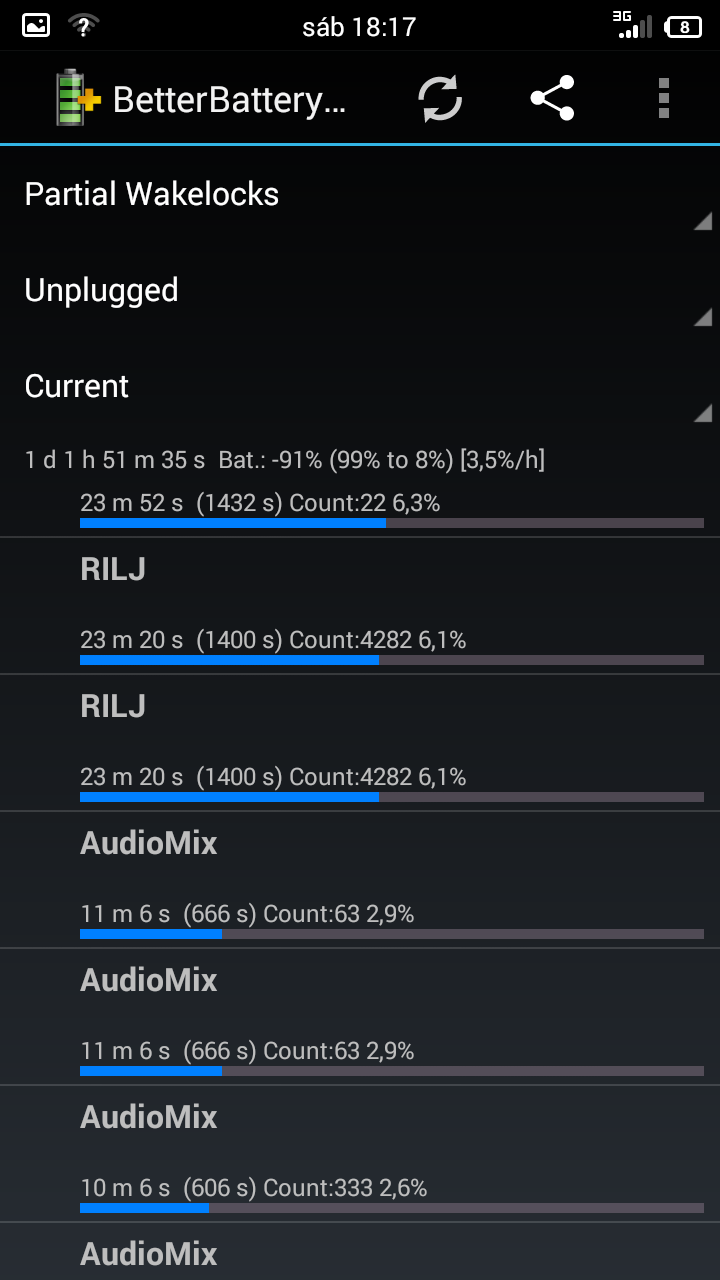Viewport: 720px width, 1280px height.
Task: Open the overflow menu
Action: (x=664, y=99)
